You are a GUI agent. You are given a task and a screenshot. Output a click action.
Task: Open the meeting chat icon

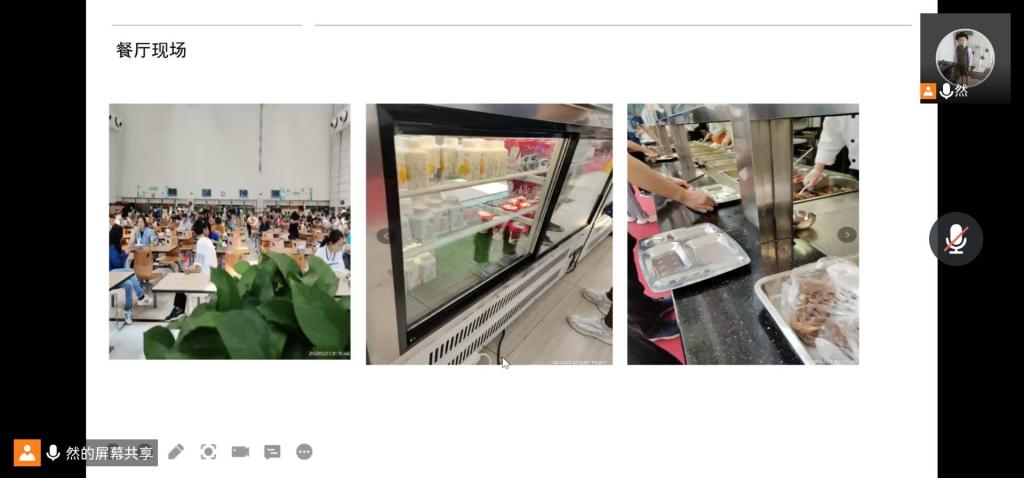(272, 452)
